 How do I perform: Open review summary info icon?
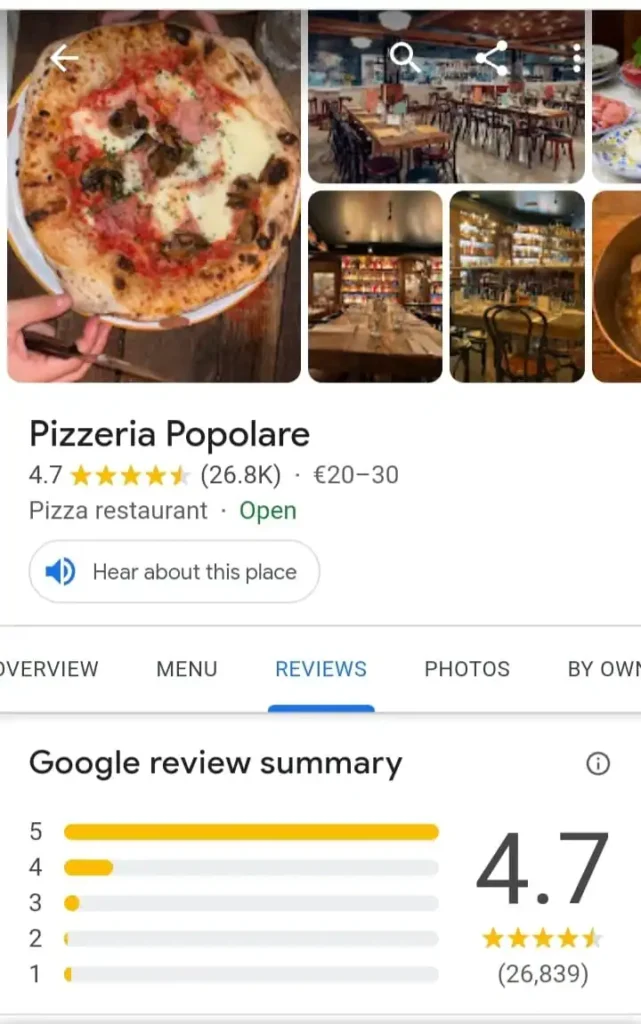pos(598,764)
